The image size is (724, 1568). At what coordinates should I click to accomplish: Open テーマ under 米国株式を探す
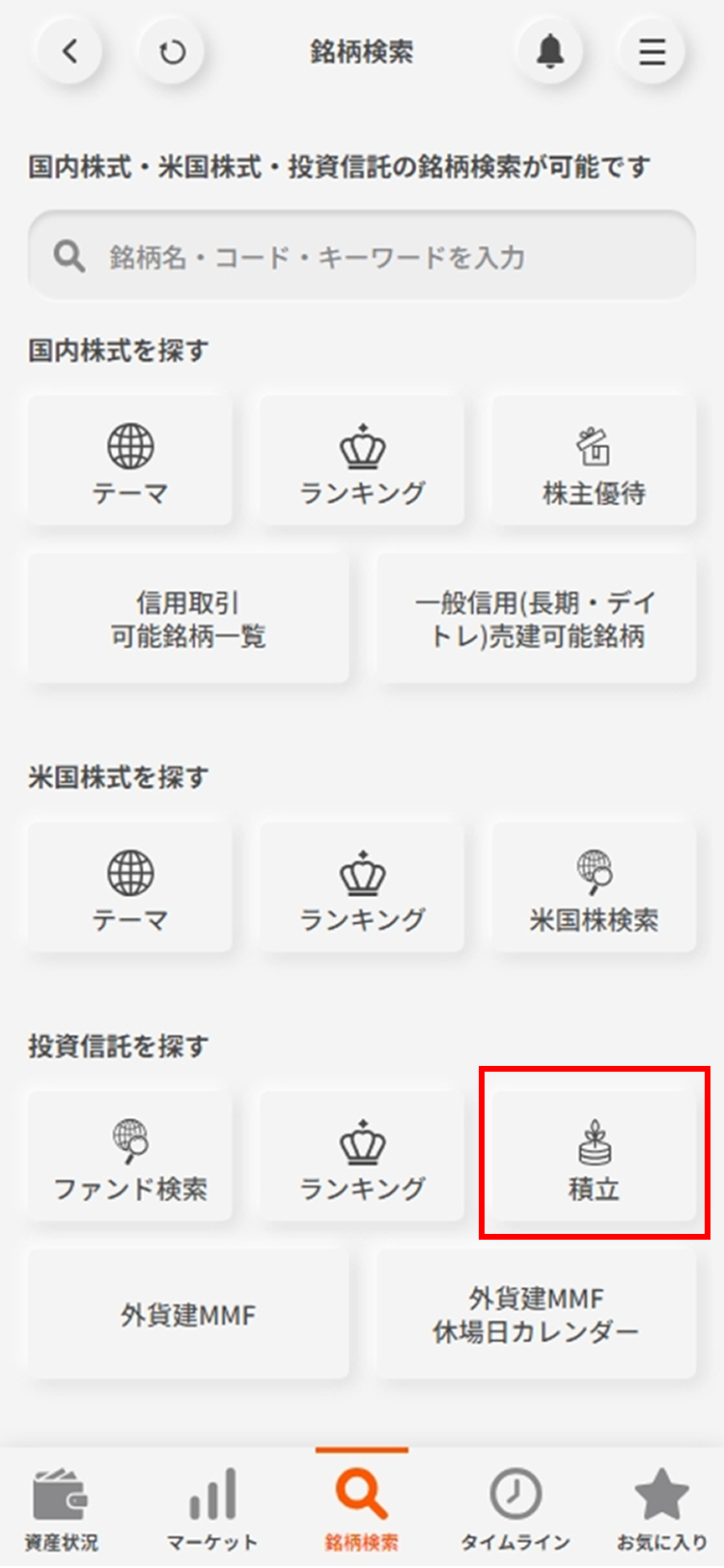tap(130, 888)
